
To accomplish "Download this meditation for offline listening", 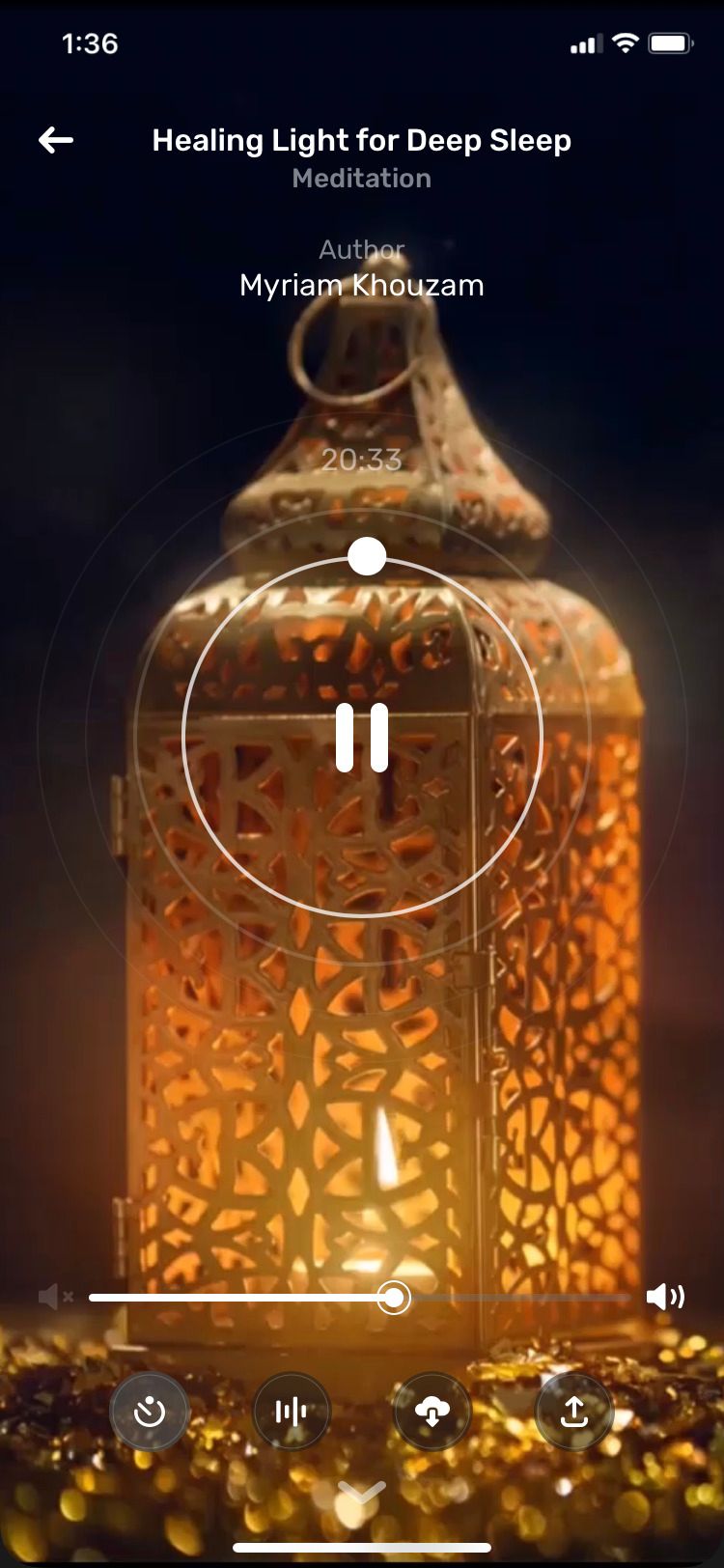I will pos(432,1411).
